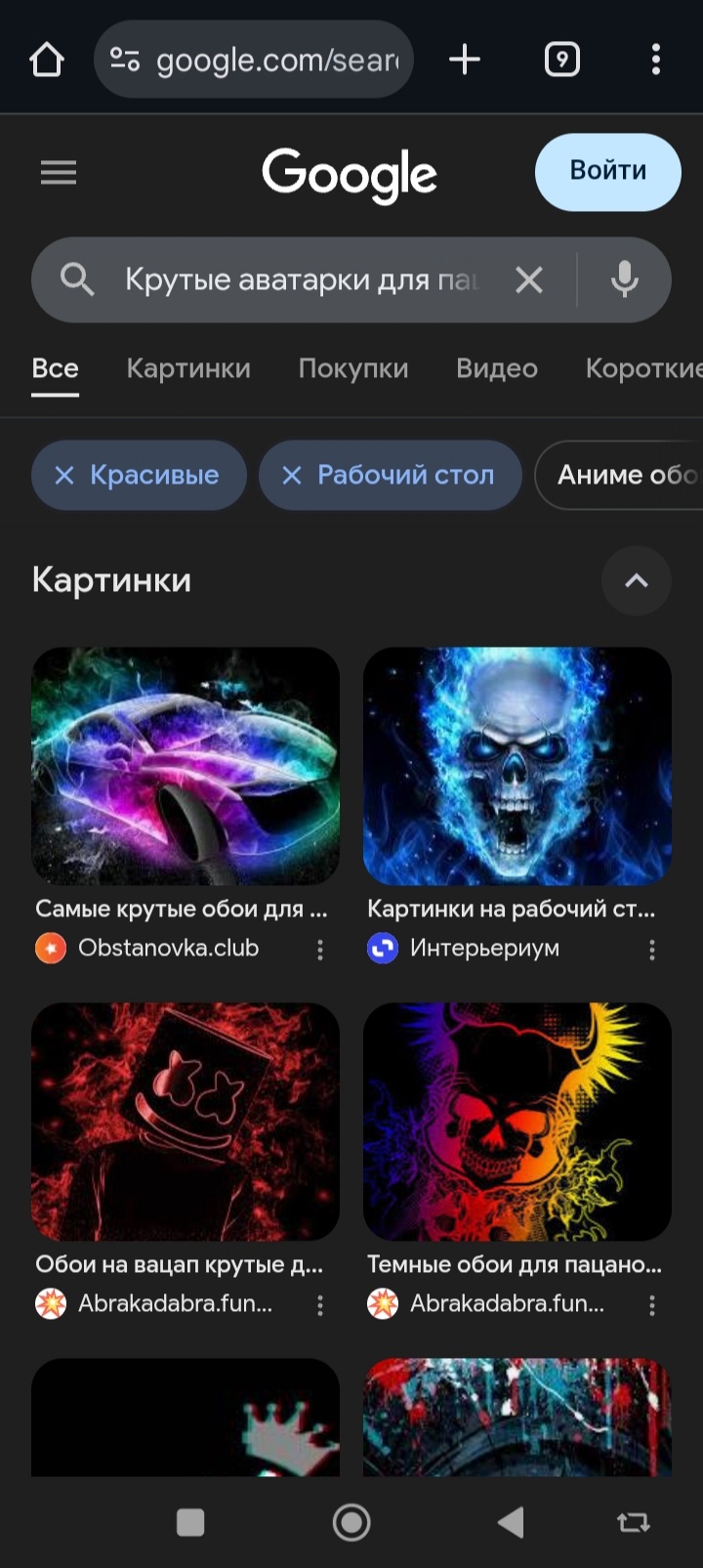Open the blue flaming skull image thumbnail

(x=517, y=766)
